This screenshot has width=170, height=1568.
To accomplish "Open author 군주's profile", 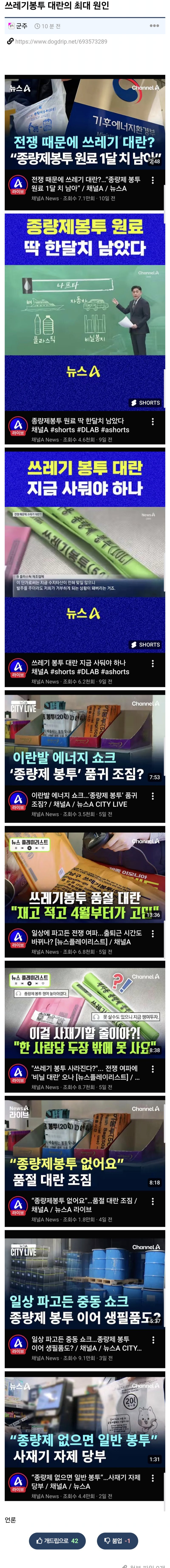I will pyautogui.click(x=21, y=26).
